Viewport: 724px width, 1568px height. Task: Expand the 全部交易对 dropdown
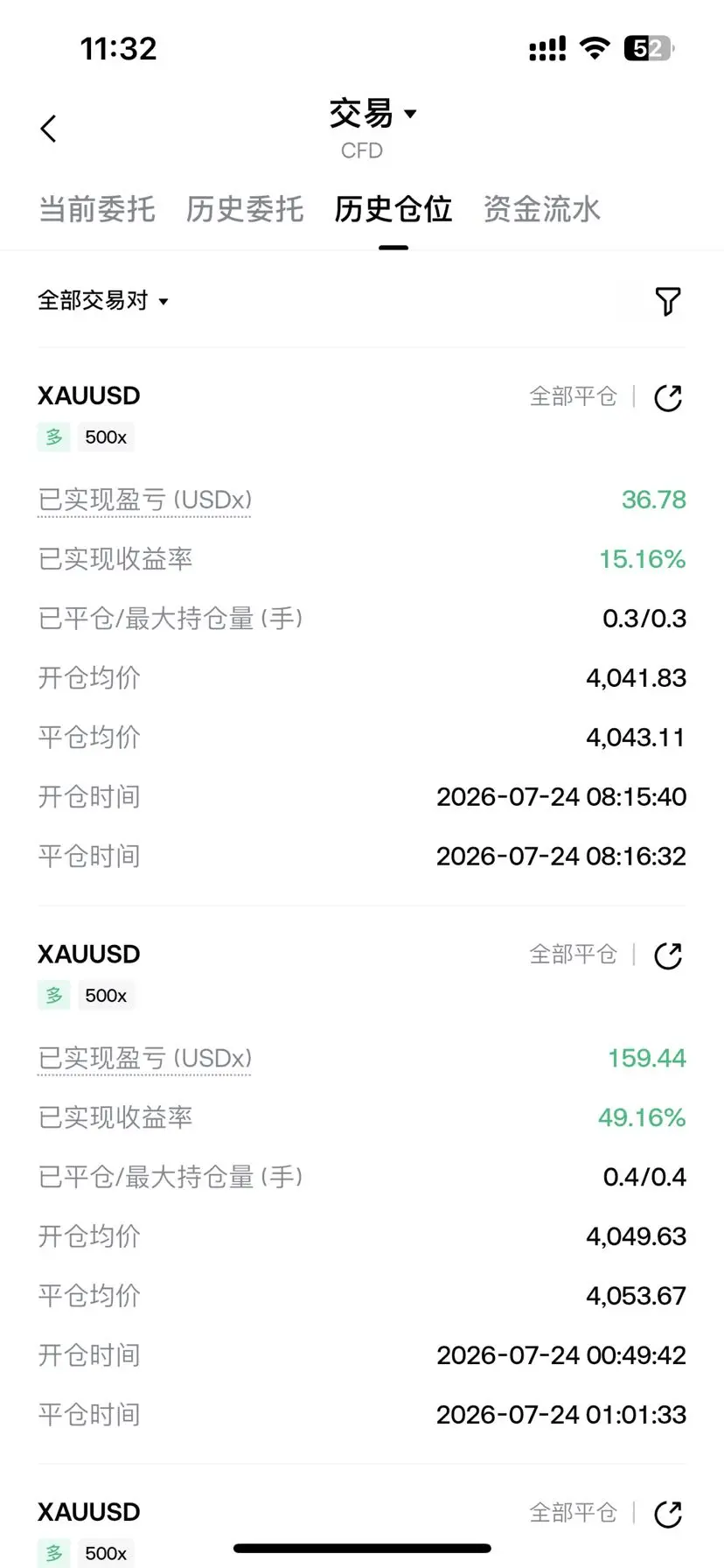point(103,301)
